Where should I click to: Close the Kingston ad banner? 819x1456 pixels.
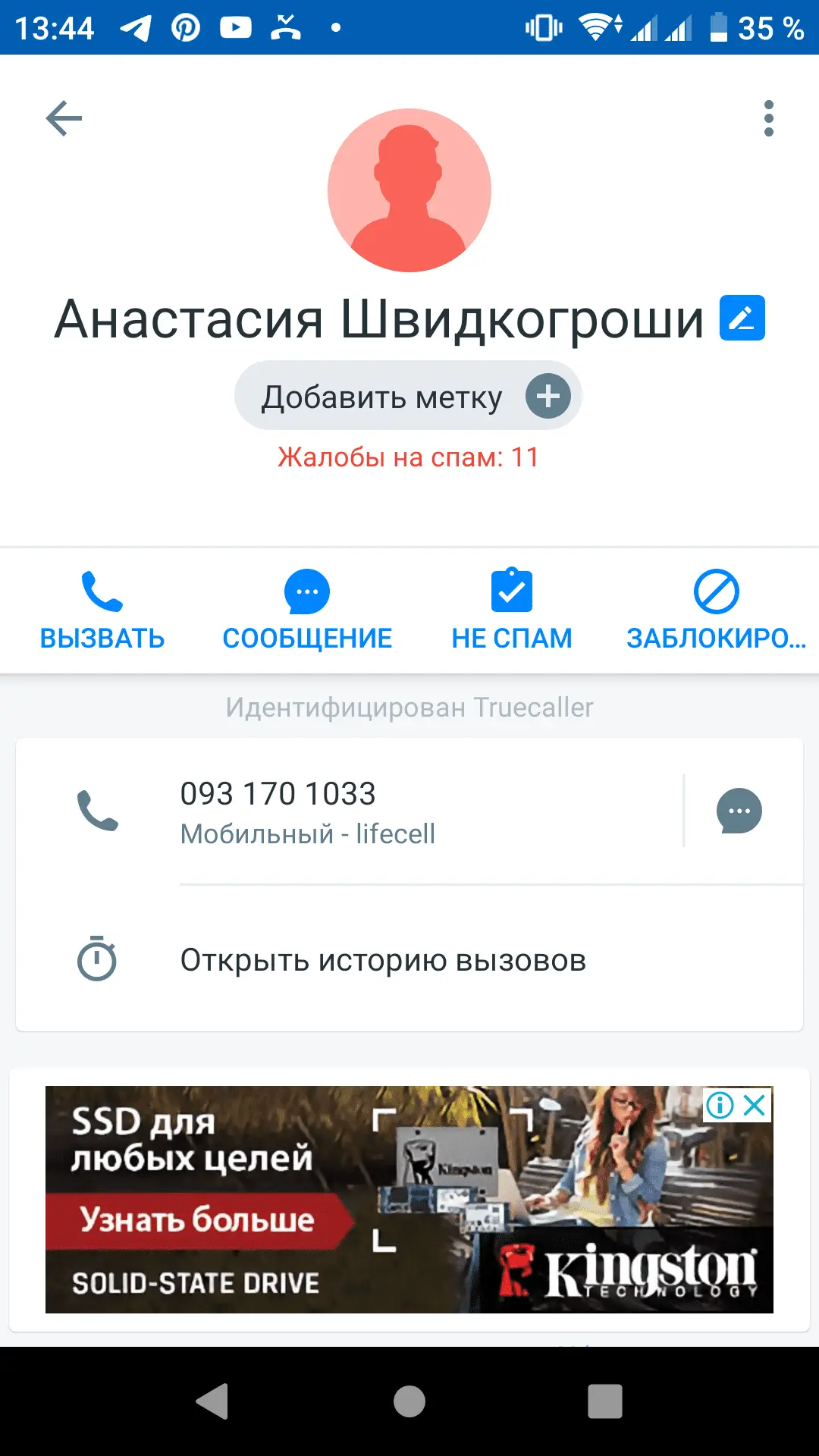(x=755, y=1105)
